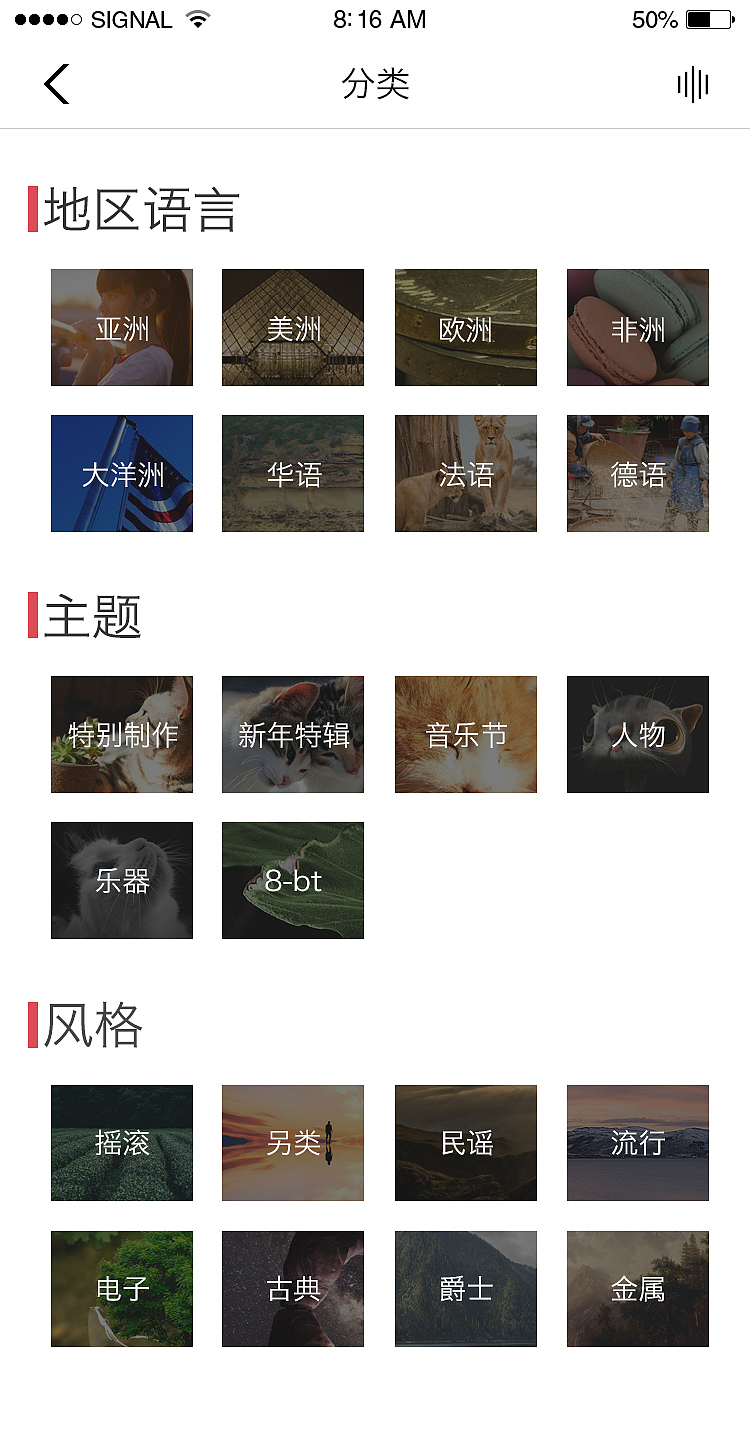750x1435 pixels.
Task: Open the 大洋洲 category
Action: click(x=121, y=473)
